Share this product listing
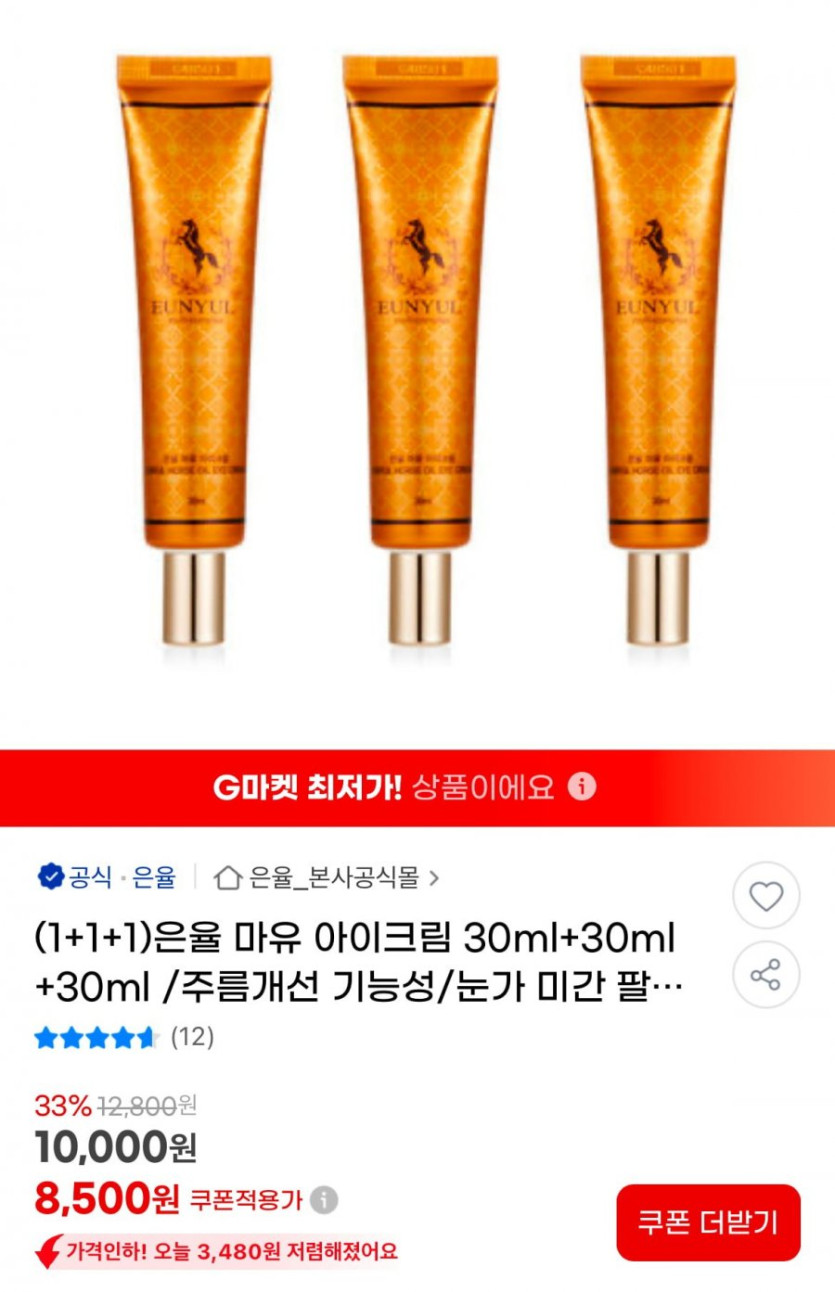The width and height of the screenshot is (835, 1292). [x=766, y=974]
